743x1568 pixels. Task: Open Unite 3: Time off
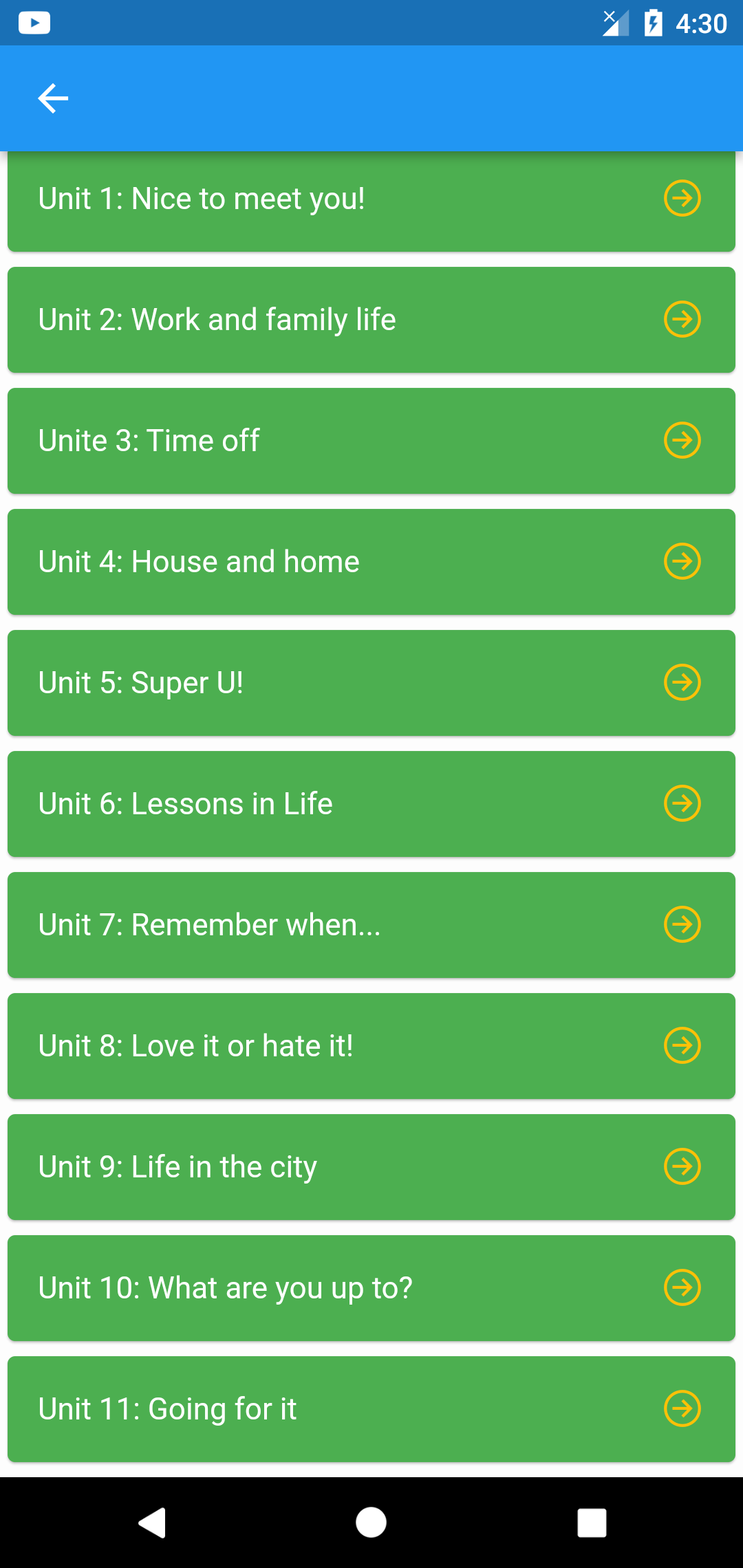coord(371,441)
